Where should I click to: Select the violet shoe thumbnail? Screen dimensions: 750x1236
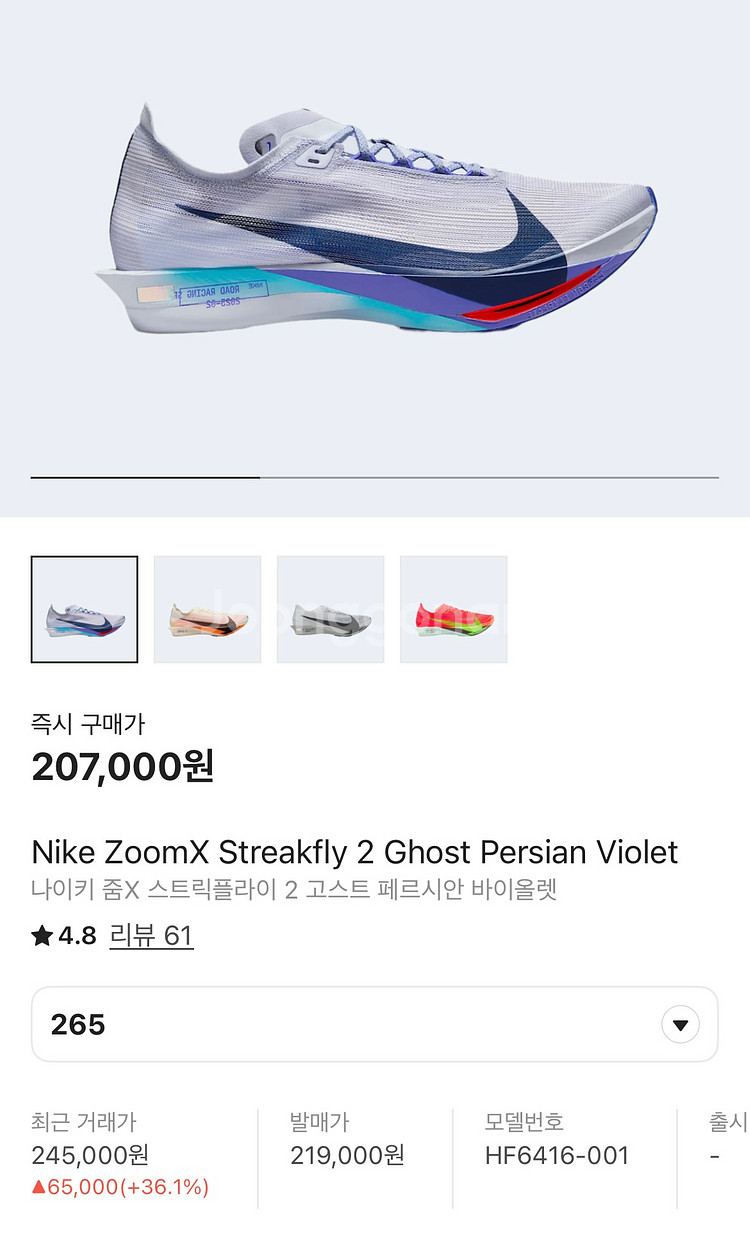[85, 609]
